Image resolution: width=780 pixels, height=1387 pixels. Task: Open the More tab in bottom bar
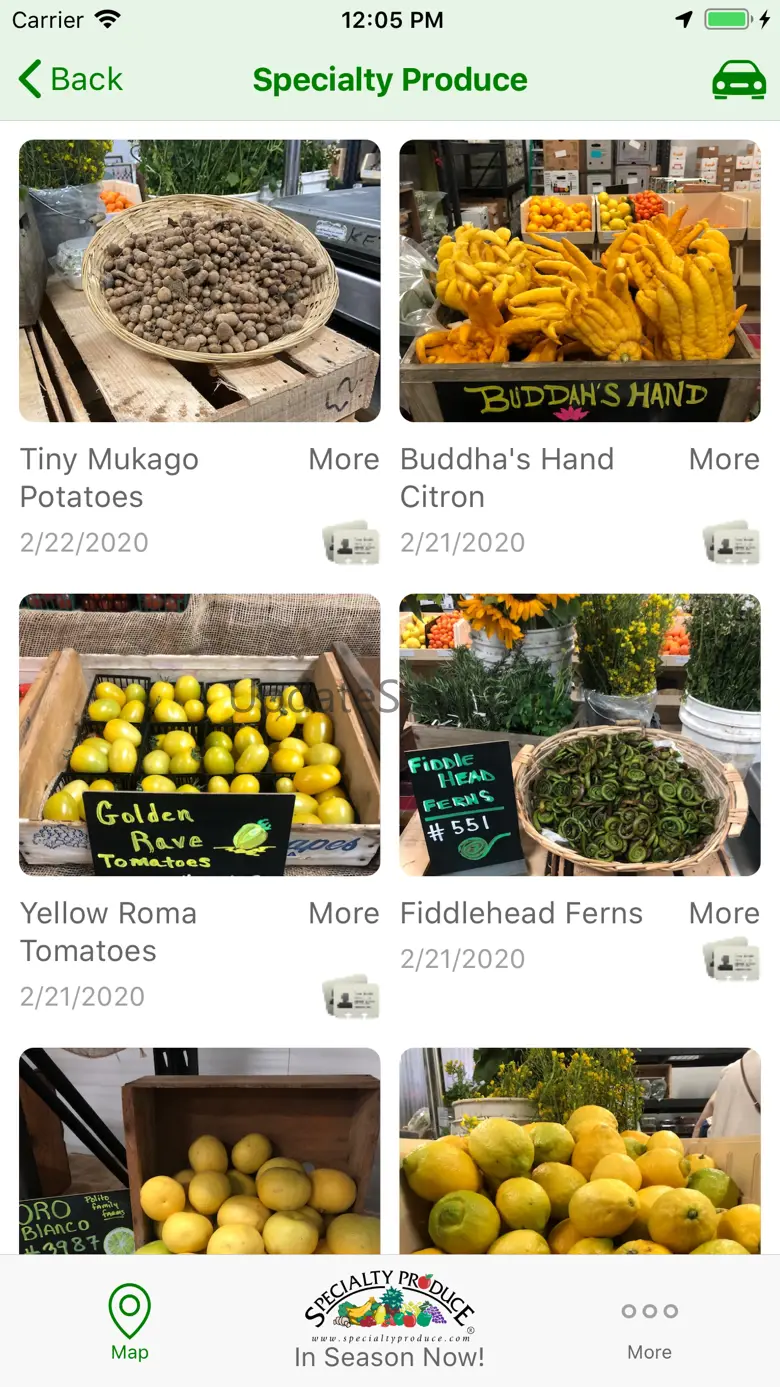pyautogui.click(x=650, y=1328)
